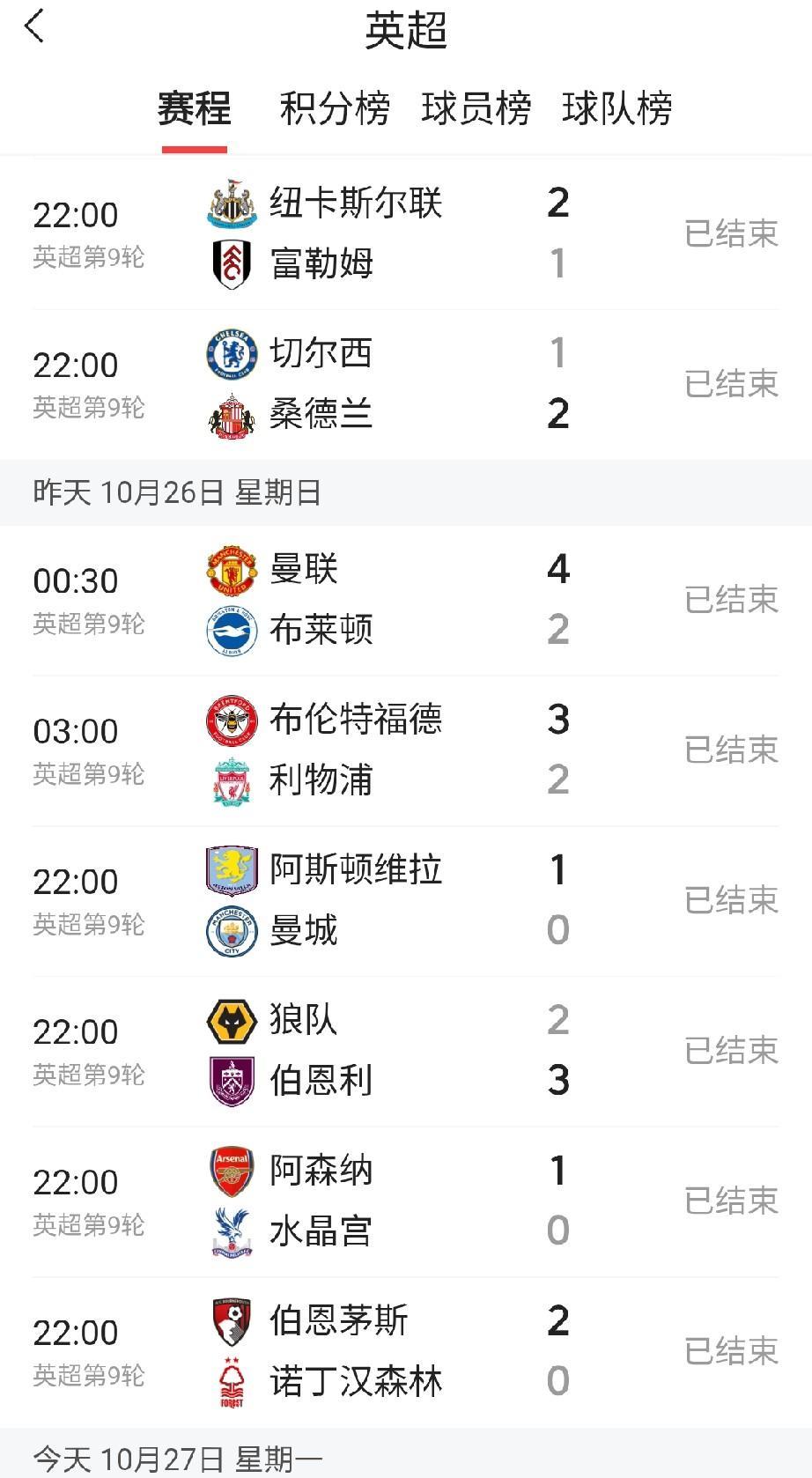Screen dimensions: 812x1478
Task: Open the 狼队 vs 伯恩利 match
Action: 405,1051
